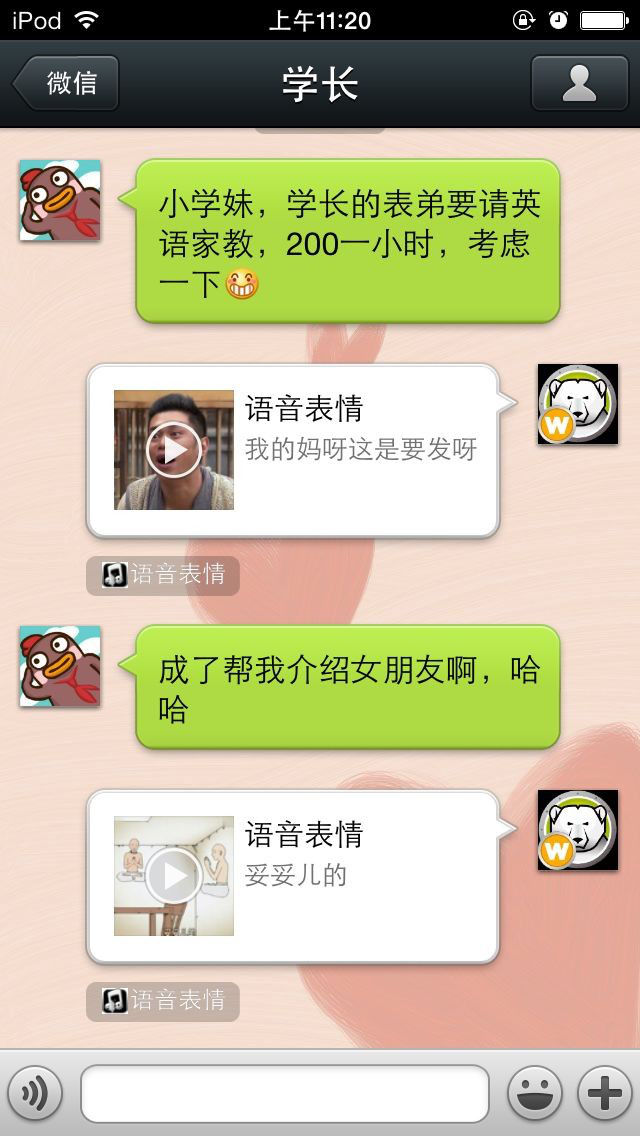Go back to the 微信 chat list
The height and width of the screenshot is (1136, 640).
[x=65, y=83]
